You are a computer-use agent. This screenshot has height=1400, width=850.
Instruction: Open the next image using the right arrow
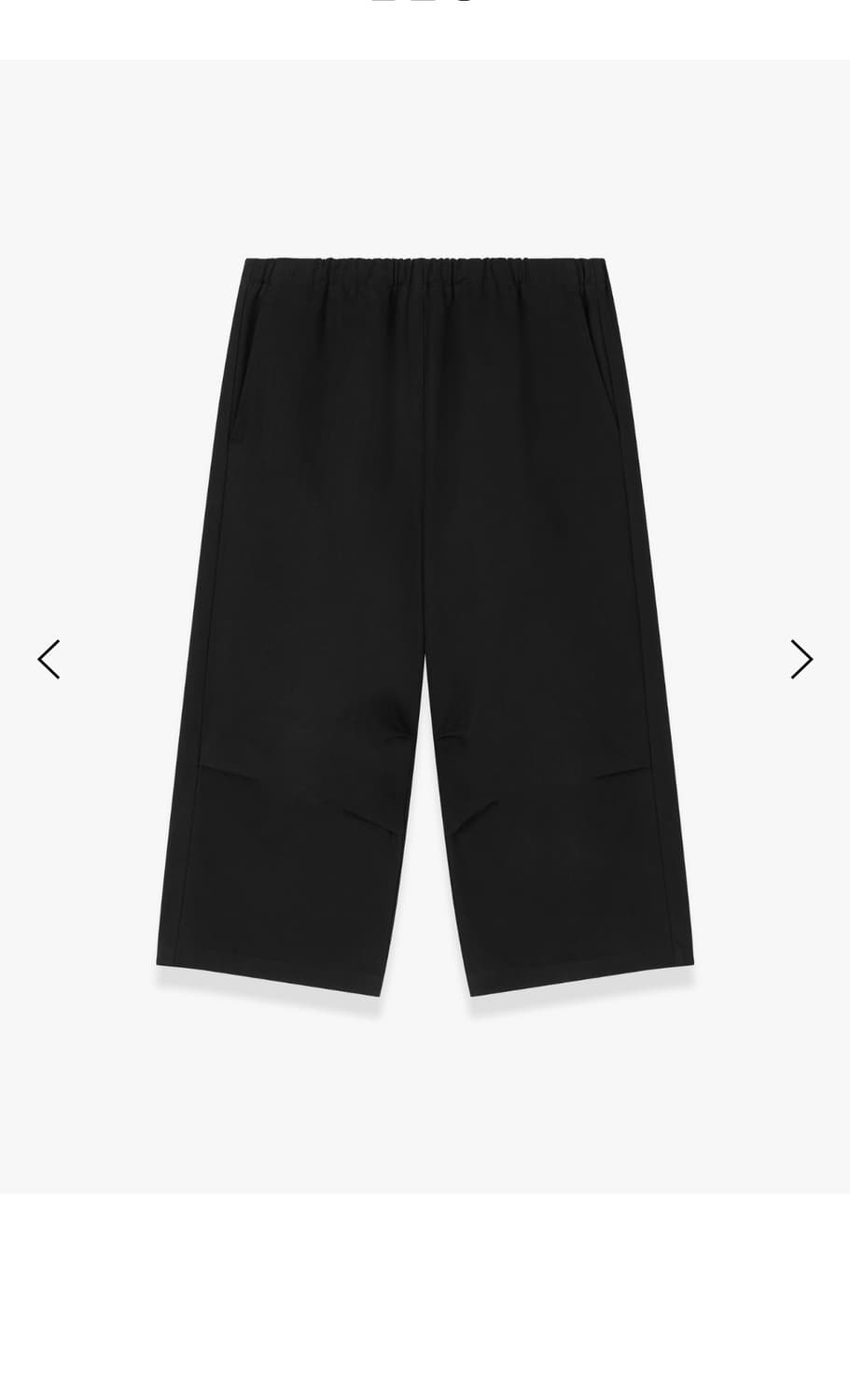(x=801, y=660)
